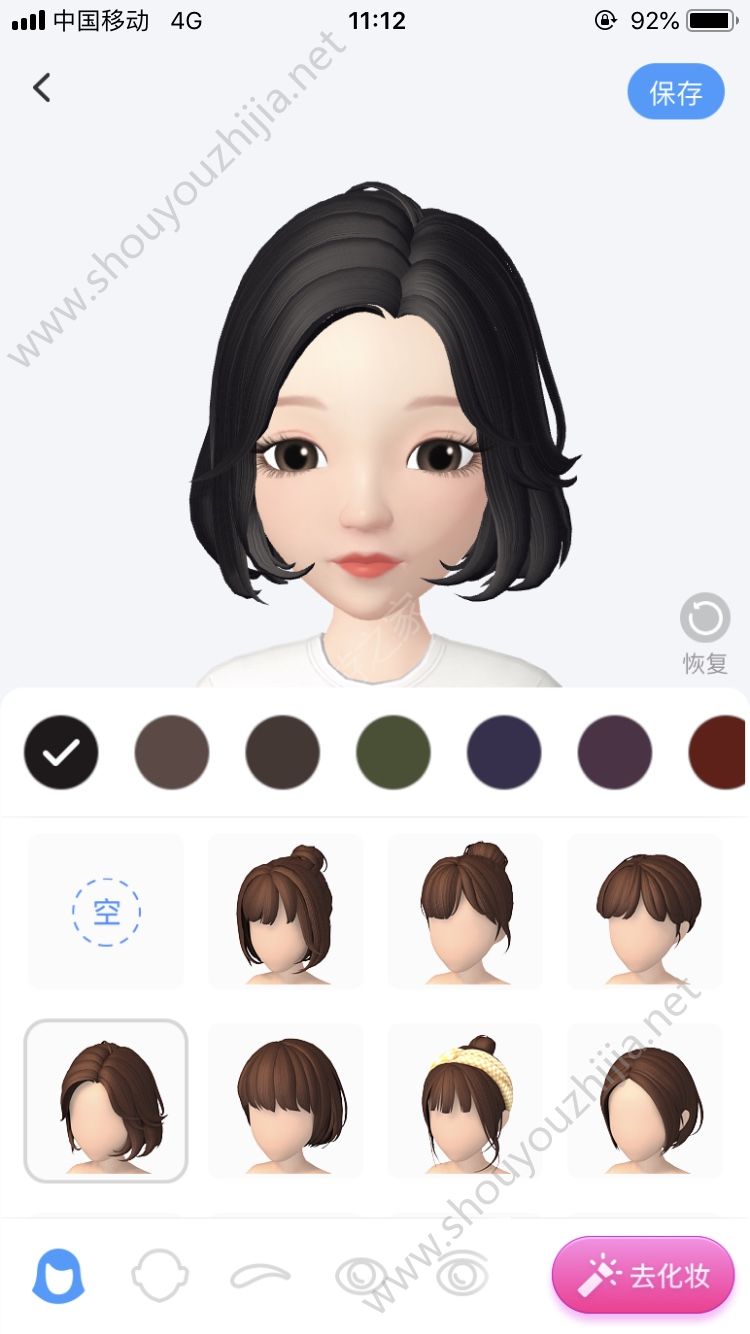Select the bun hairstyle with yellow headband
Image resolution: width=750 pixels, height=1334 pixels.
pos(465,1100)
